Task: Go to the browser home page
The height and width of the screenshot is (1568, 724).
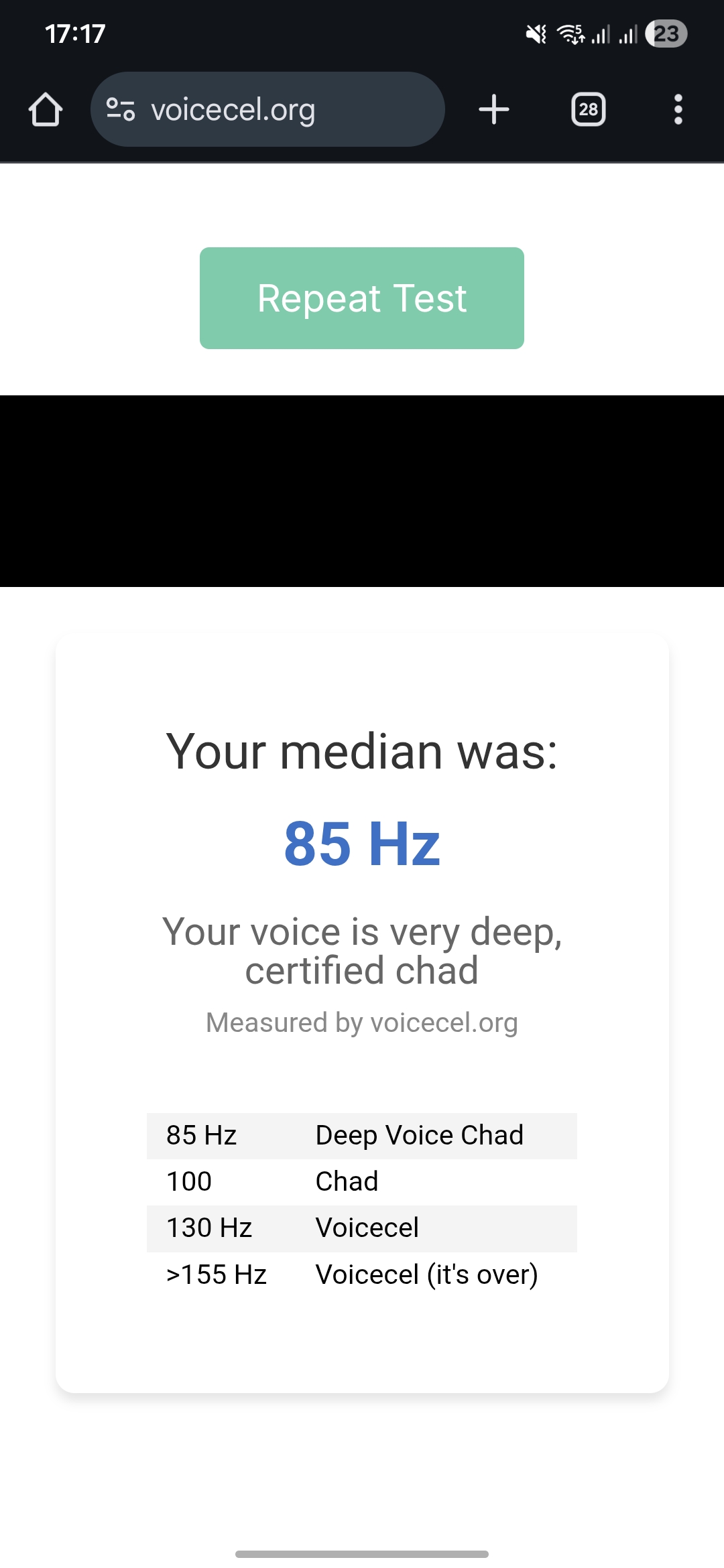Action: click(46, 110)
